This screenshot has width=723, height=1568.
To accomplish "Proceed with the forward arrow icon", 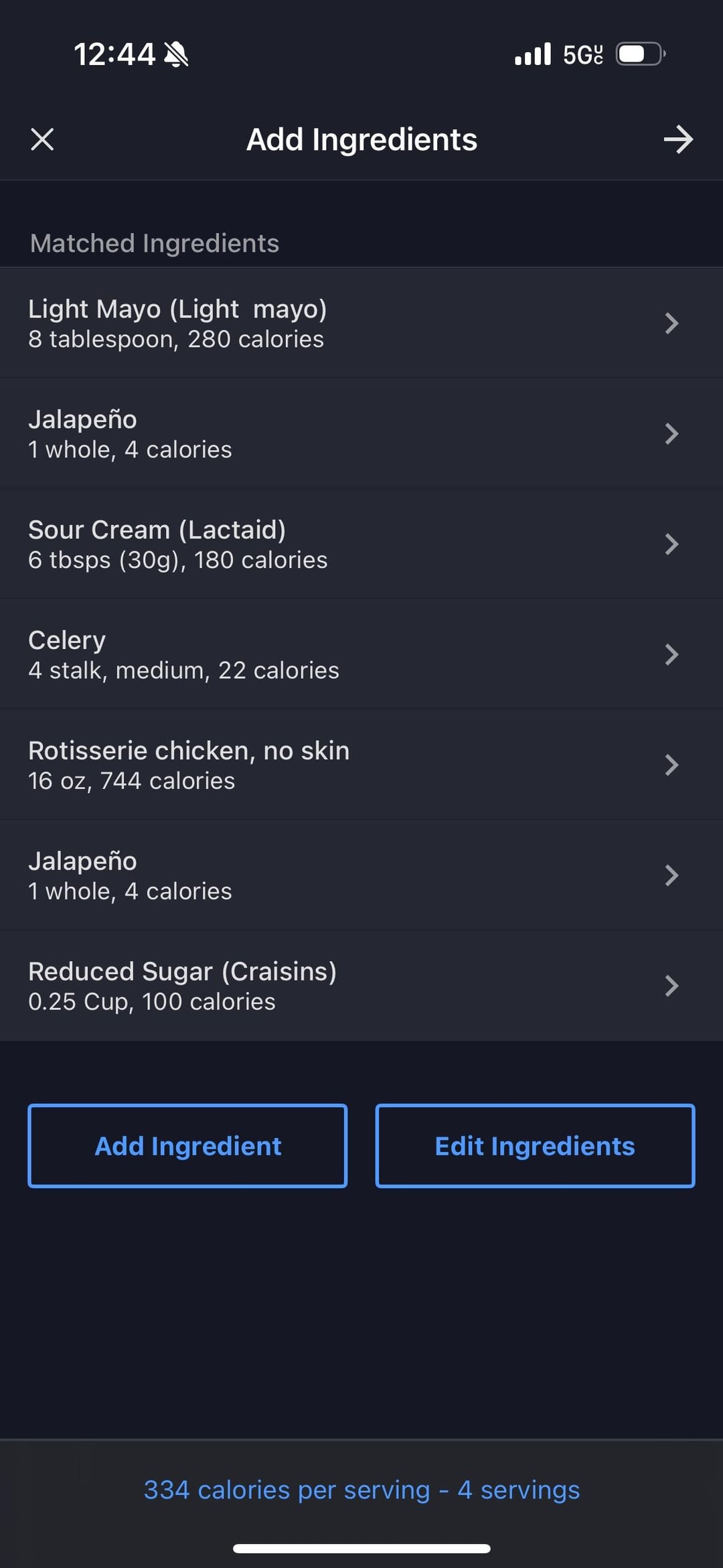I will point(678,139).
